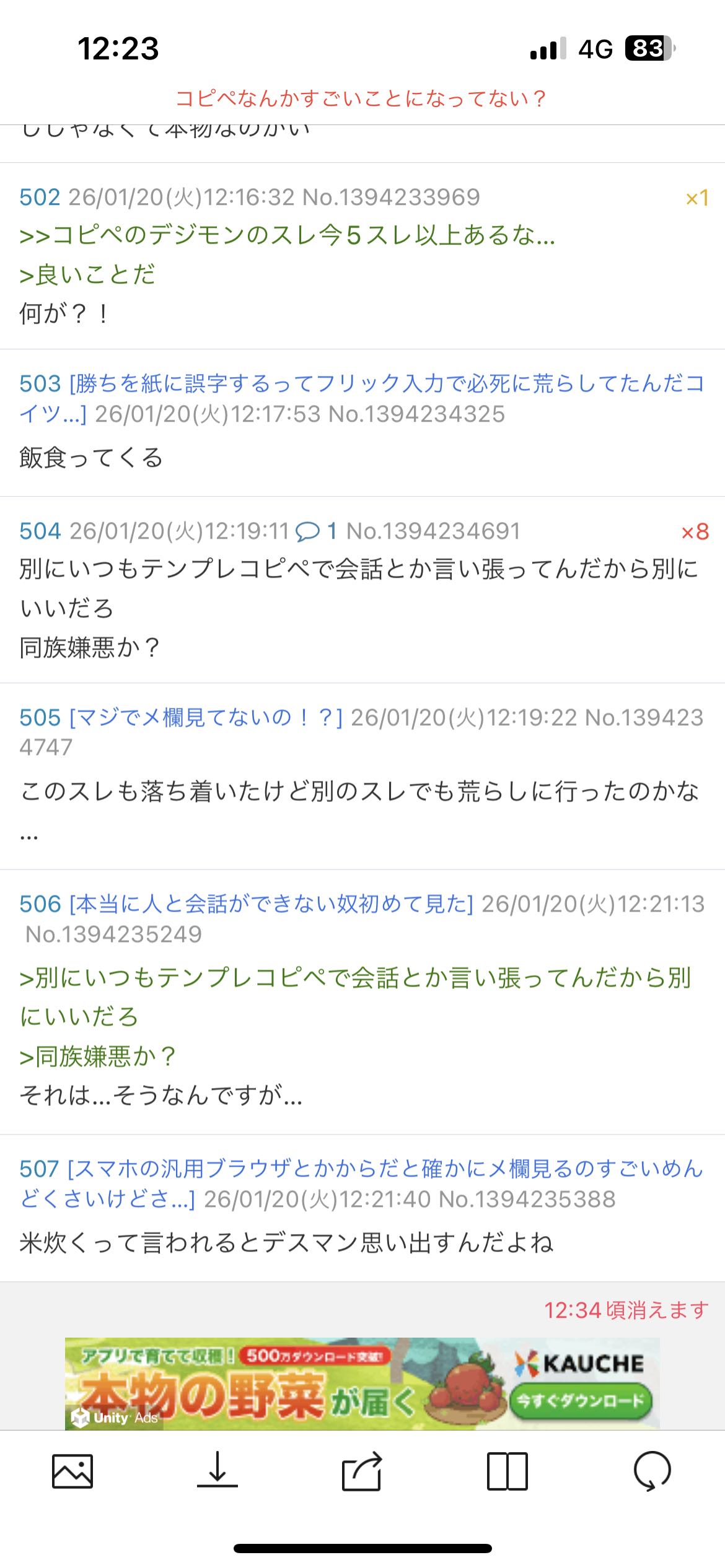725x1568 pixels.
Task: Open the split view icon
Action: pyautogui.click(x=507, y=1471)
